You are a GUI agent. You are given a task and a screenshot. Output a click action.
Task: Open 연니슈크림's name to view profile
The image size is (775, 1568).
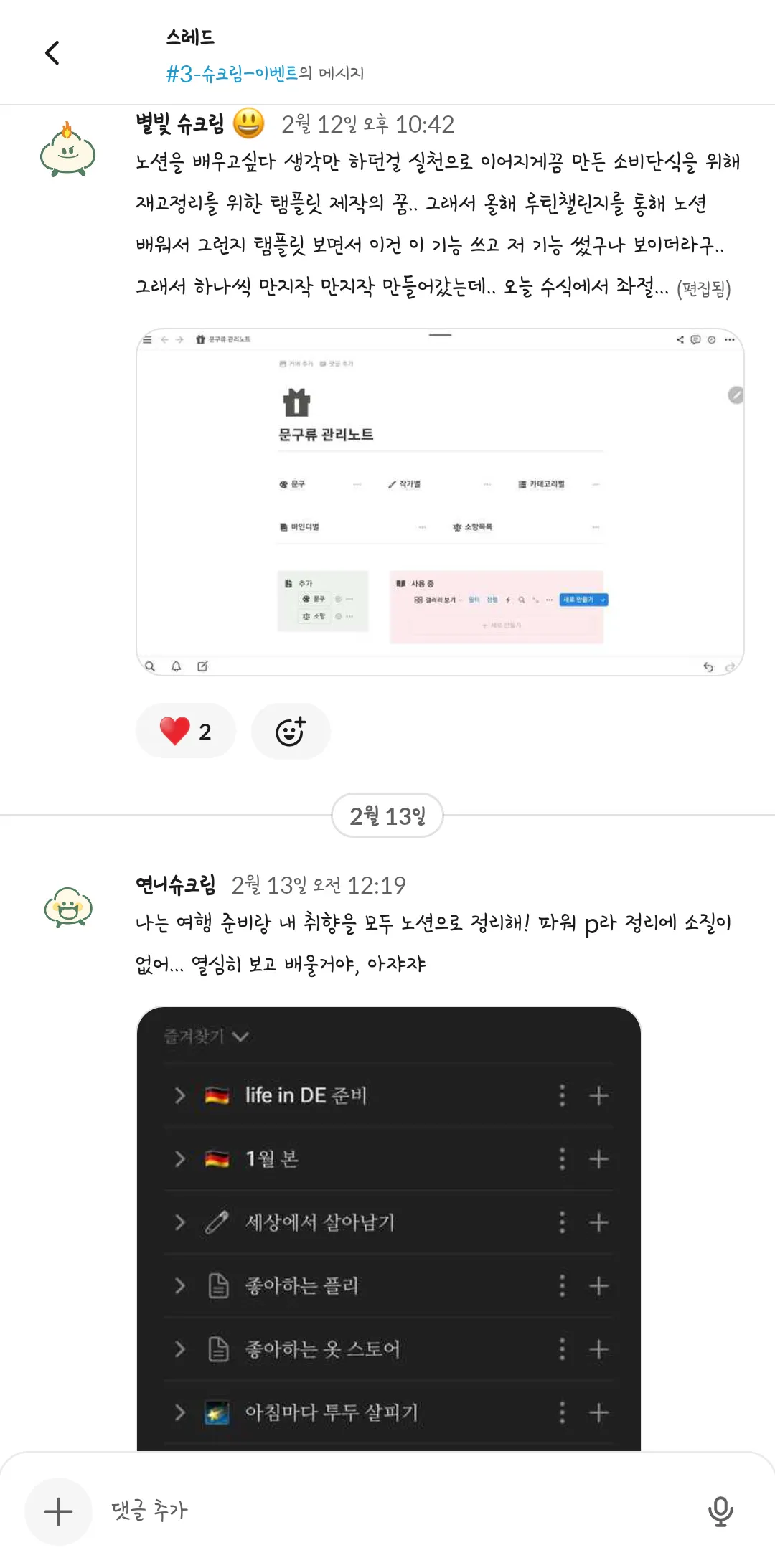click(176, 885)
